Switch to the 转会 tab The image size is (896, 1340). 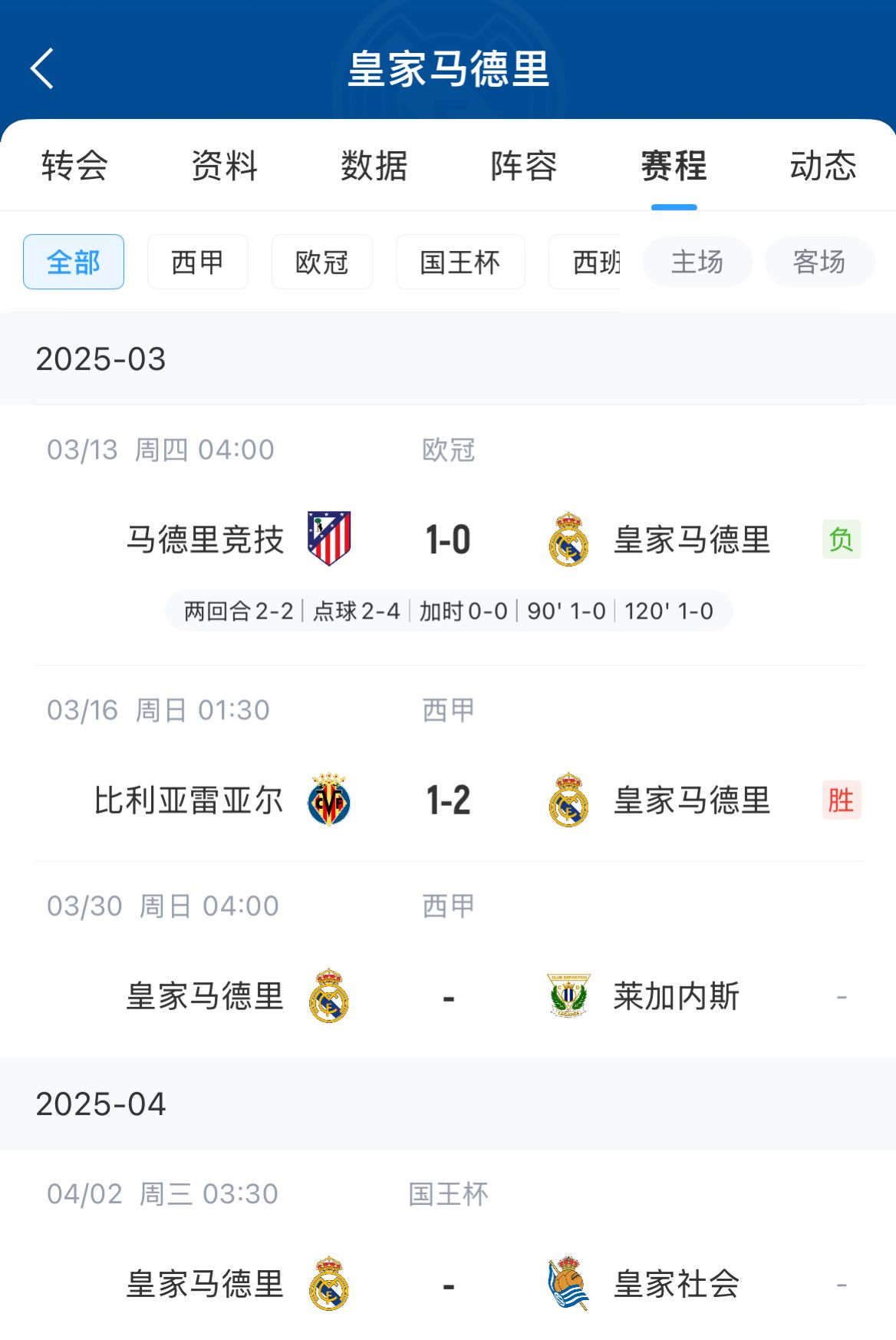(74, 166)
